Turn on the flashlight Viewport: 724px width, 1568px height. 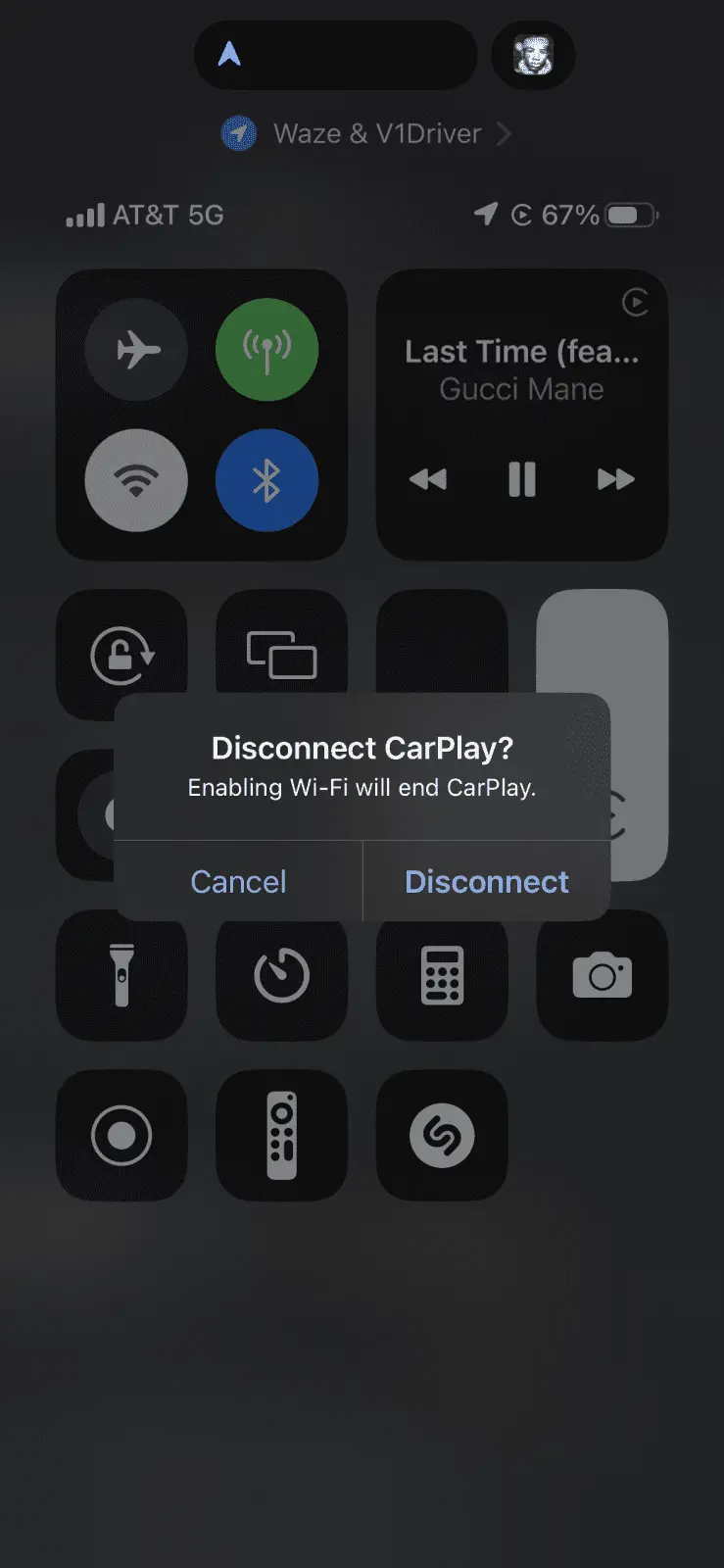[121, 975]
